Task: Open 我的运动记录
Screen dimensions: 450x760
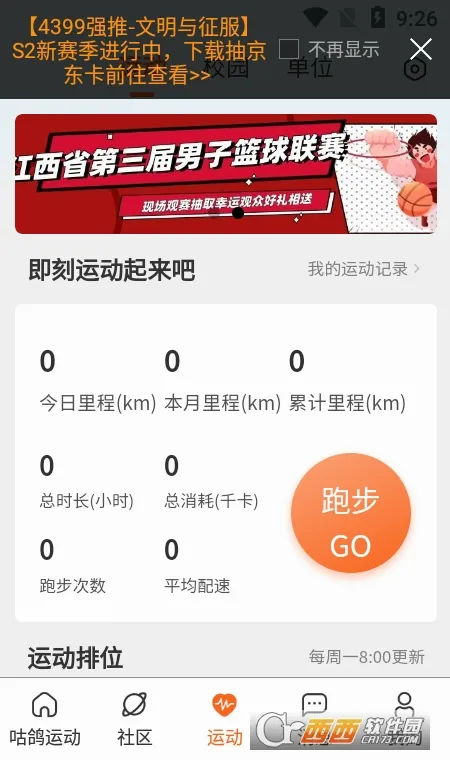Action: [363, 269]
